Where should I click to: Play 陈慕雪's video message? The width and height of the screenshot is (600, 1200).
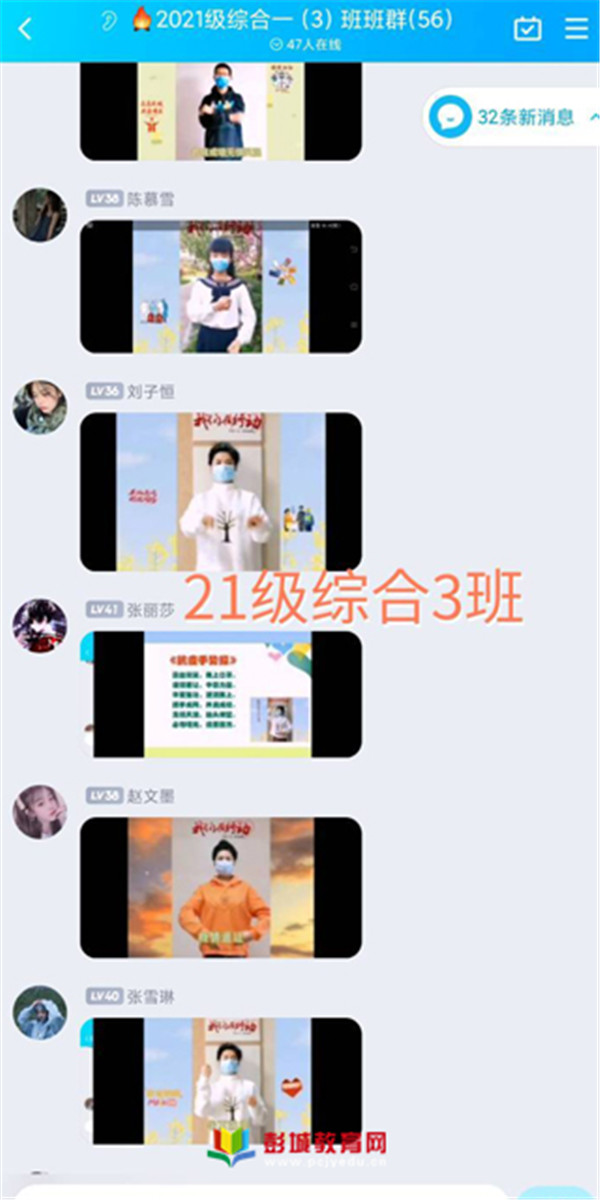[x=221, y=287]
